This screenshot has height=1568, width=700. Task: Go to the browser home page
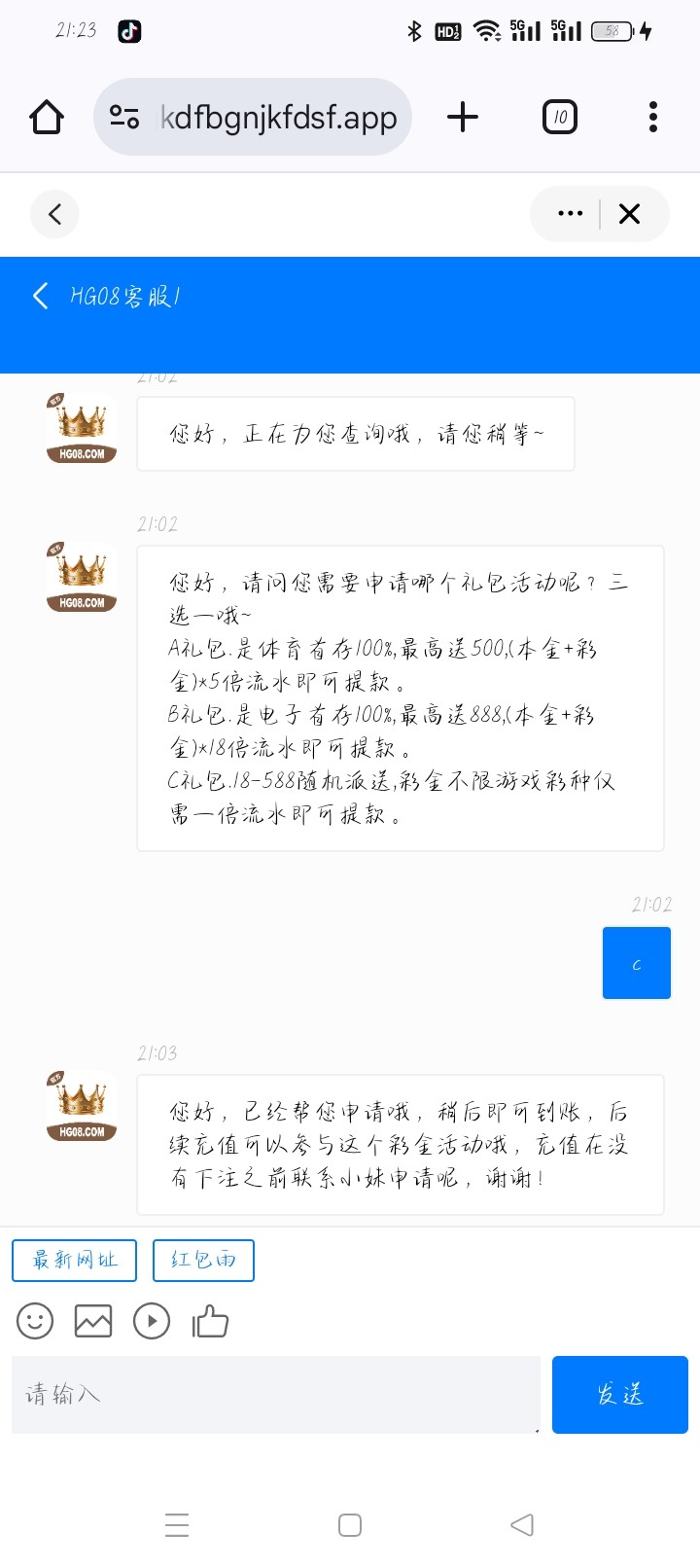[47, 118]
